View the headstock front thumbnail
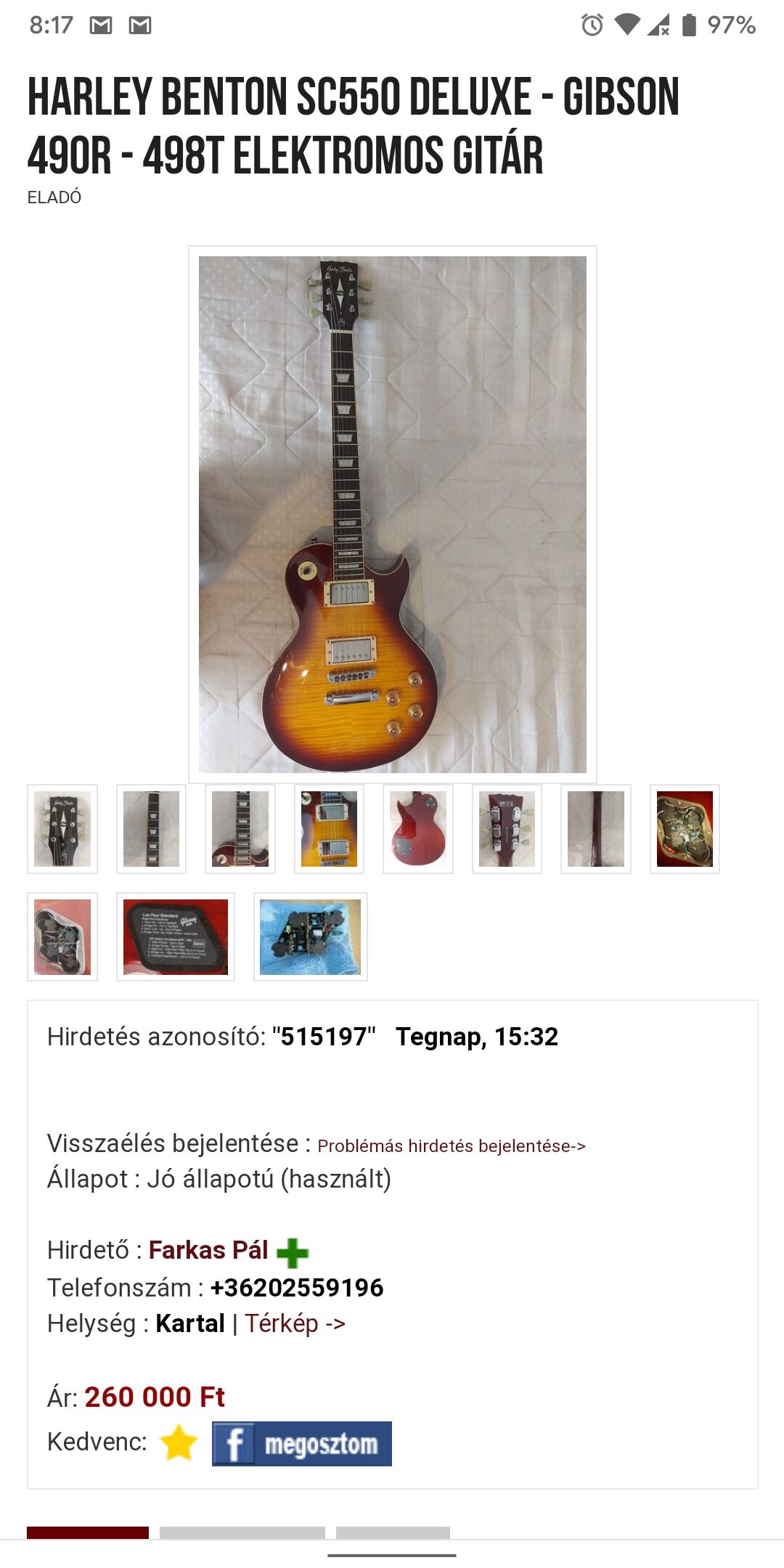 [x=62, y=829]
